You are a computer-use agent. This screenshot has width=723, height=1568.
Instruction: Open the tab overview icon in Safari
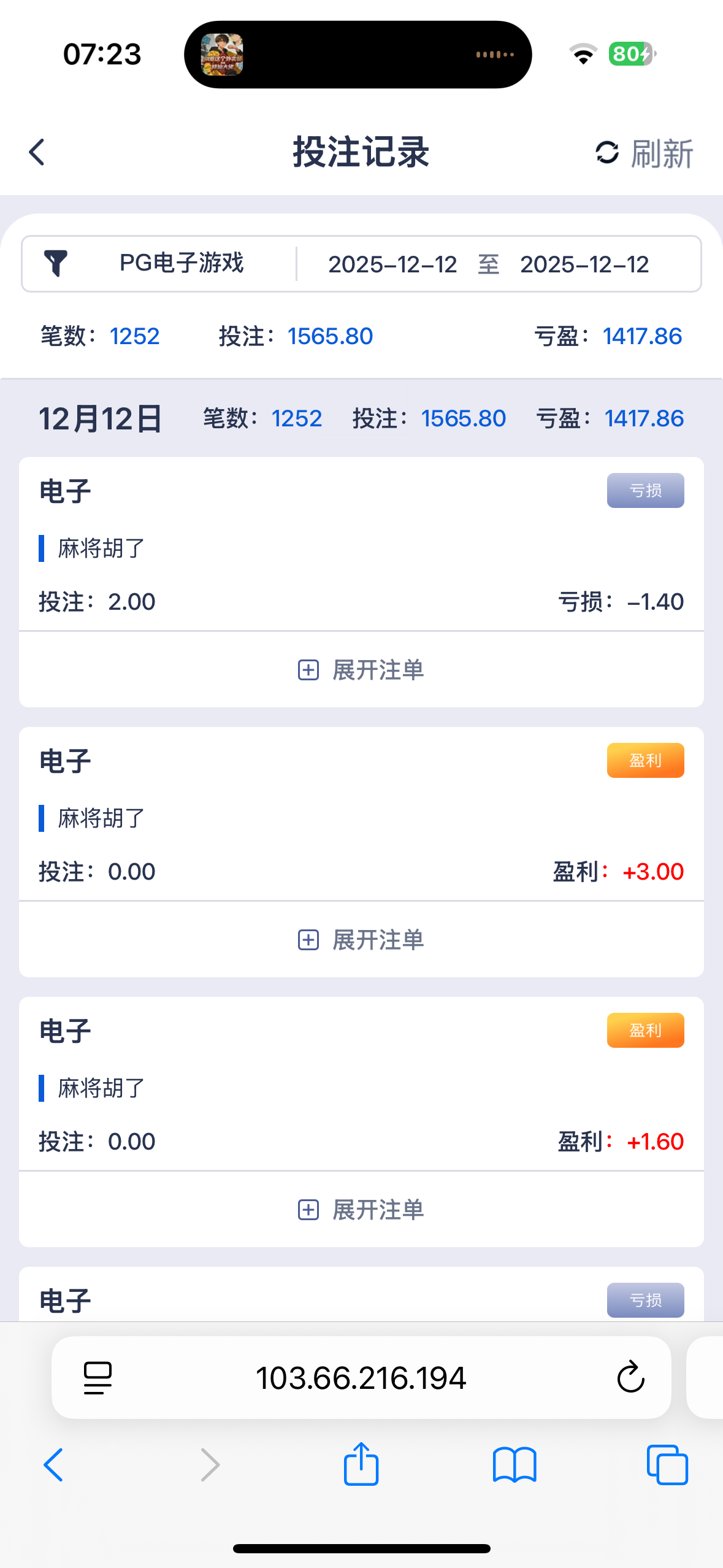click(x=667, y=1466)
